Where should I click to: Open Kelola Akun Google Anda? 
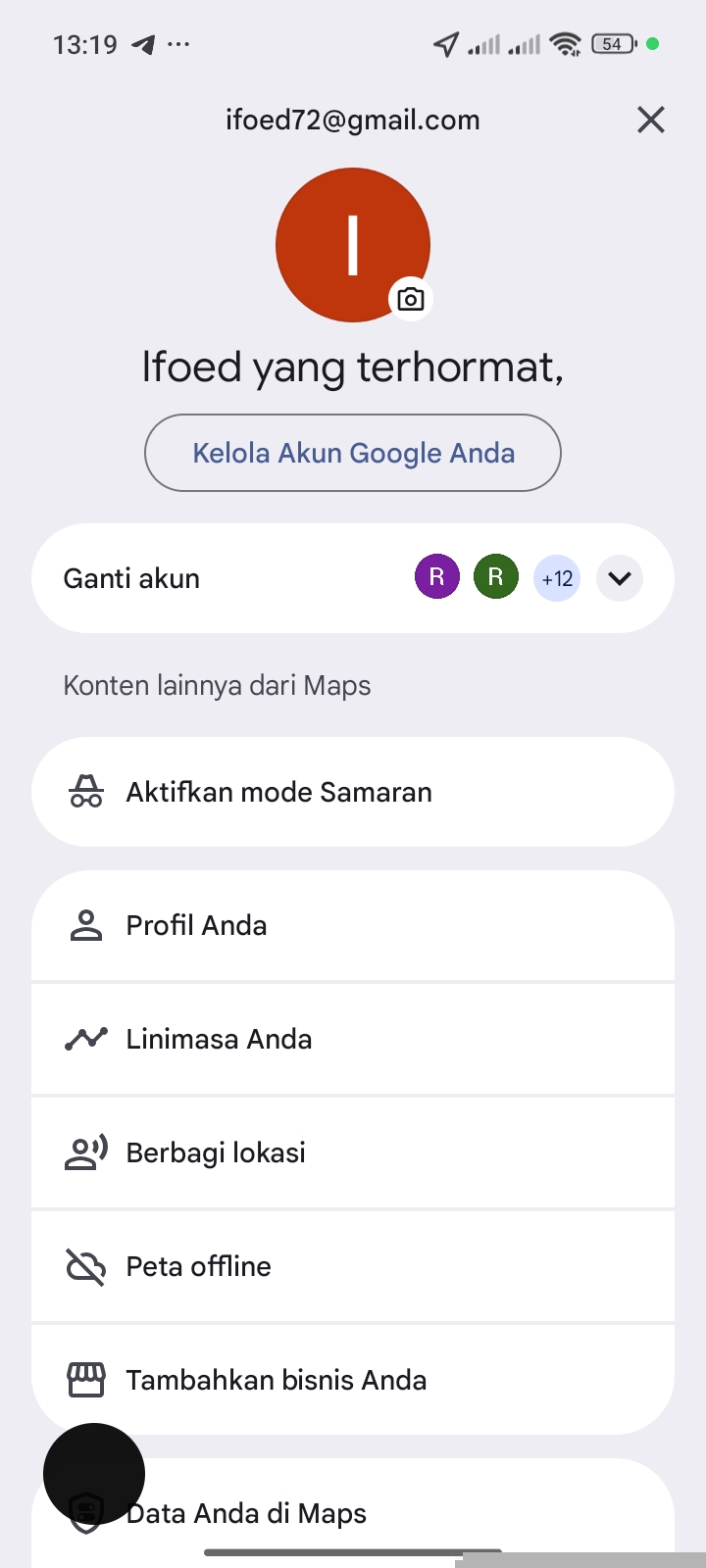click(x=353, y=453)
